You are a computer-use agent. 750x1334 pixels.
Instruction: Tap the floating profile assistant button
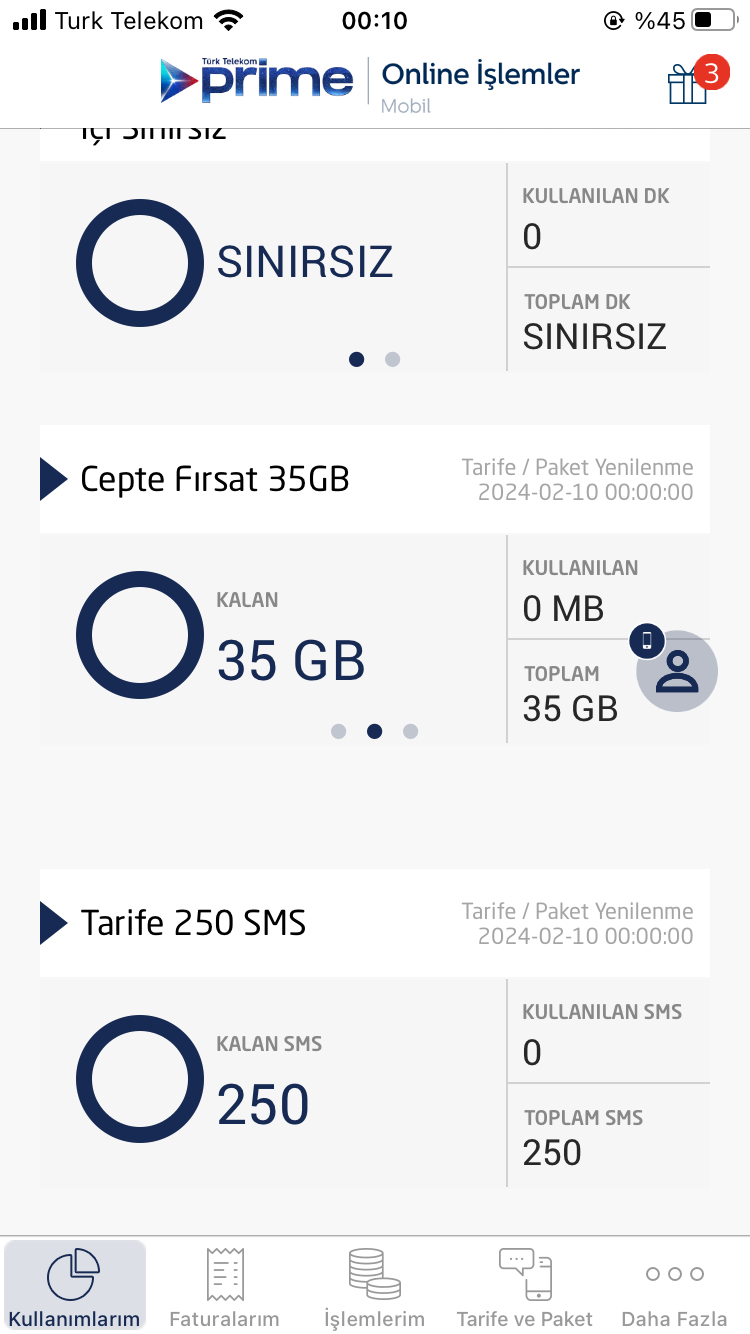677,671
